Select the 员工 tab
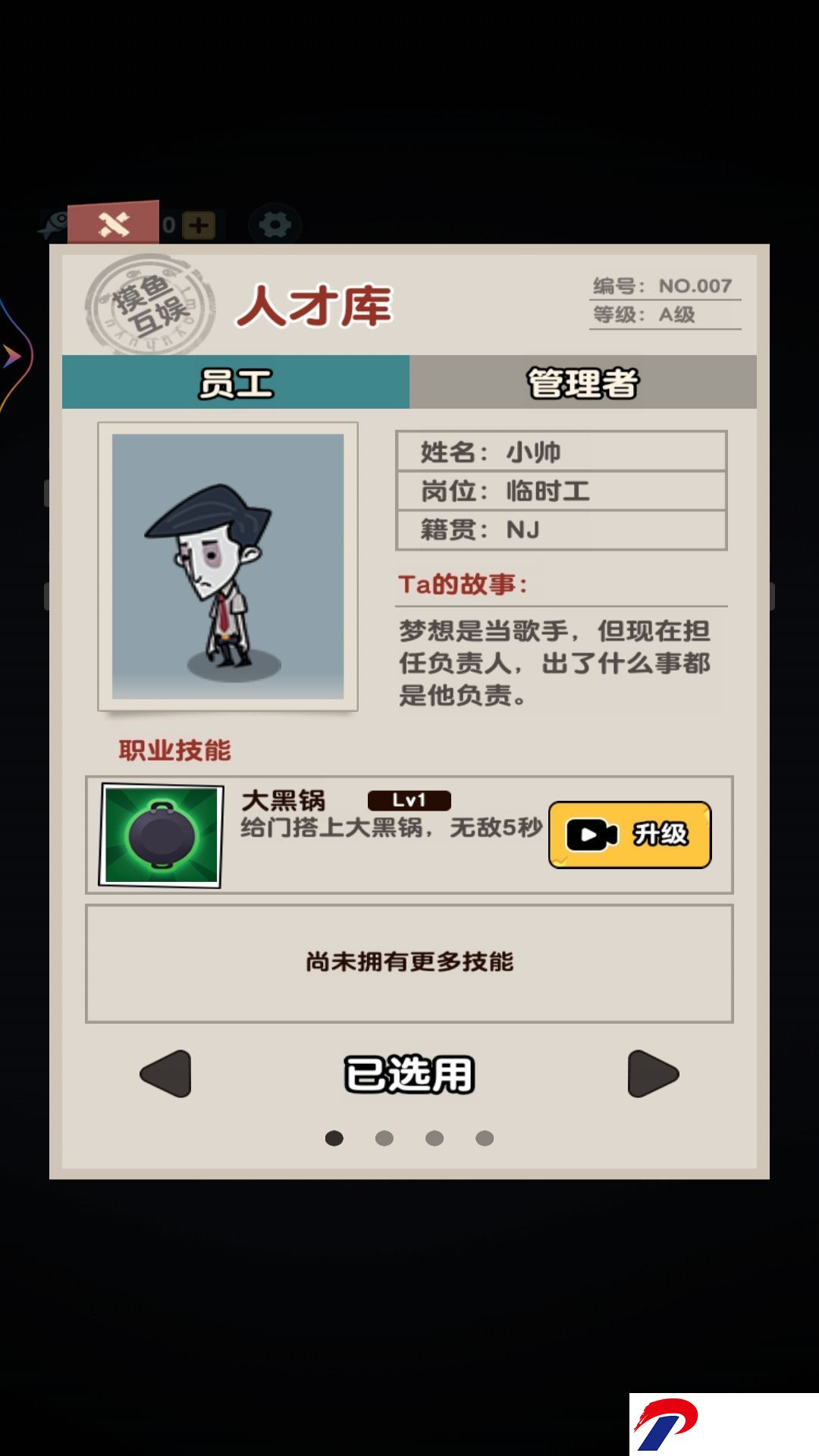 coord(236,382)
